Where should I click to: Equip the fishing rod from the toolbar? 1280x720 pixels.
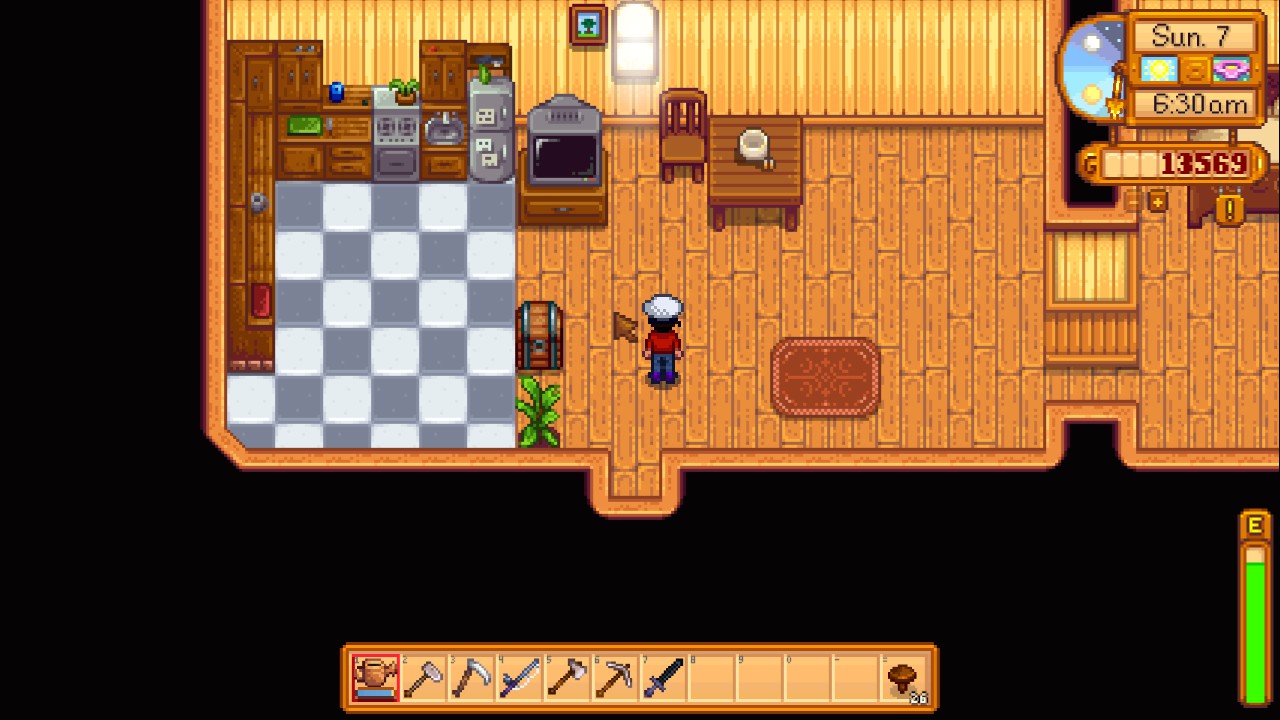[519, 677]
